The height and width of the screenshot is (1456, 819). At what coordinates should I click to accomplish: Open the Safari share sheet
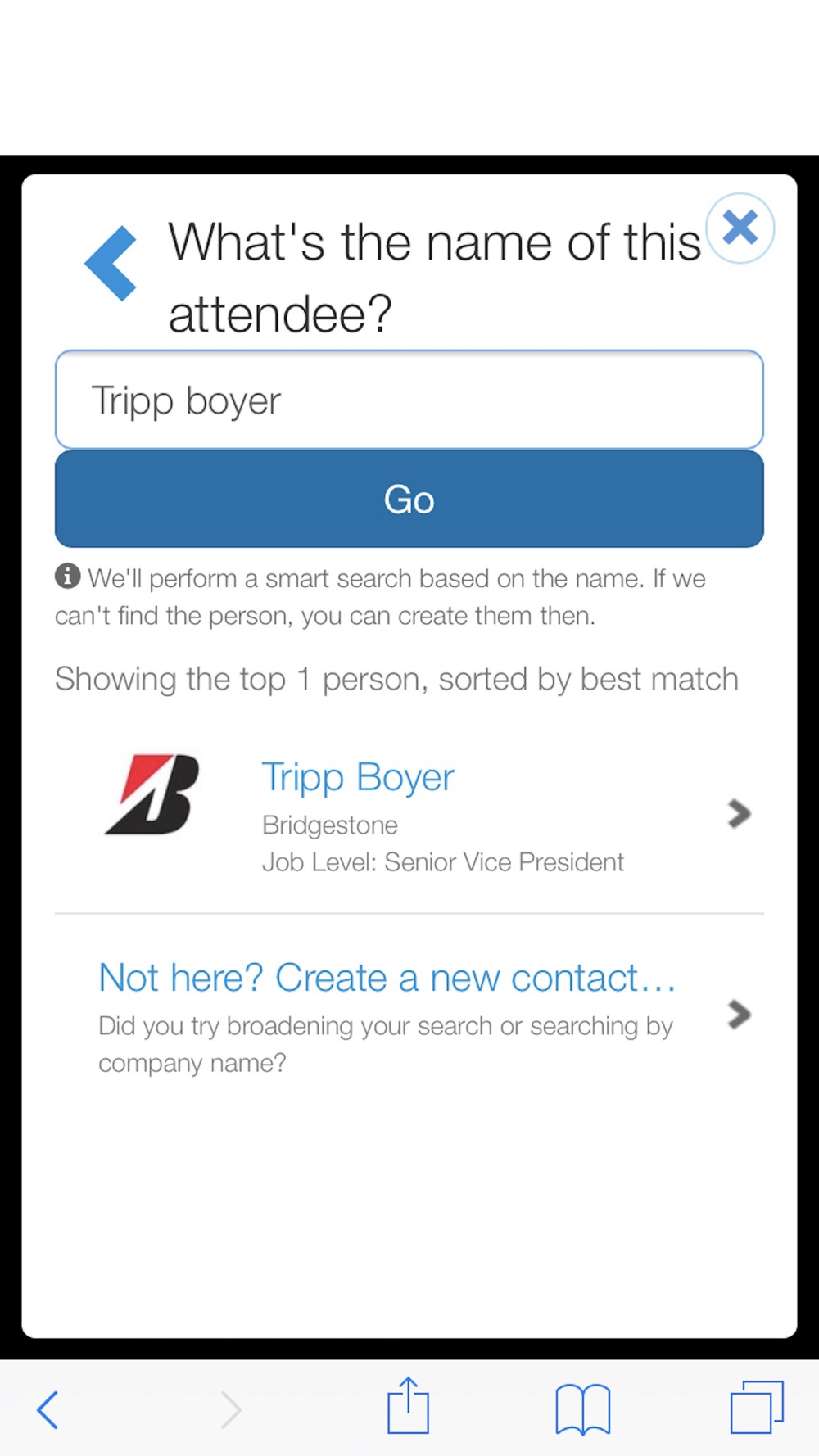pos(408,1407)
